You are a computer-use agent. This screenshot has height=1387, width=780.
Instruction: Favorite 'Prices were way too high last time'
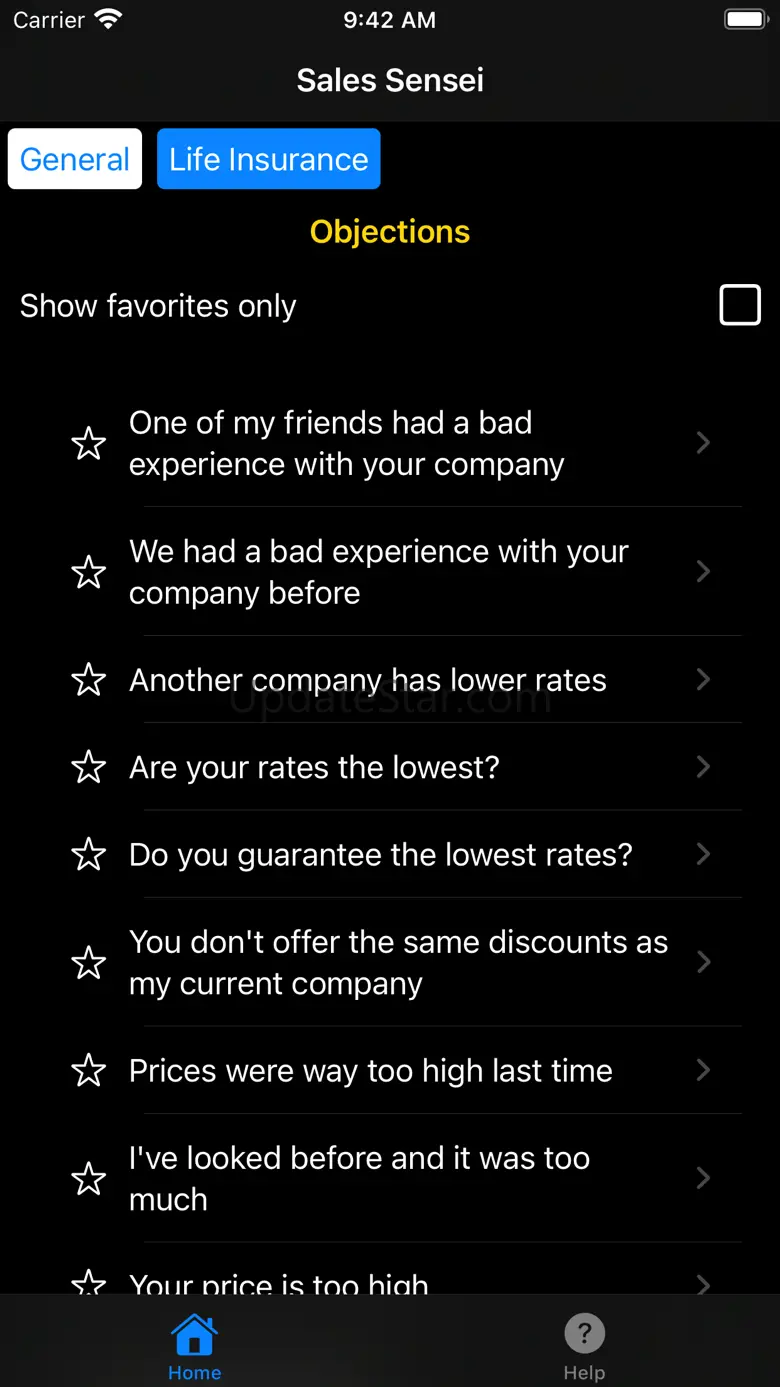click(x=89, y=1071)
